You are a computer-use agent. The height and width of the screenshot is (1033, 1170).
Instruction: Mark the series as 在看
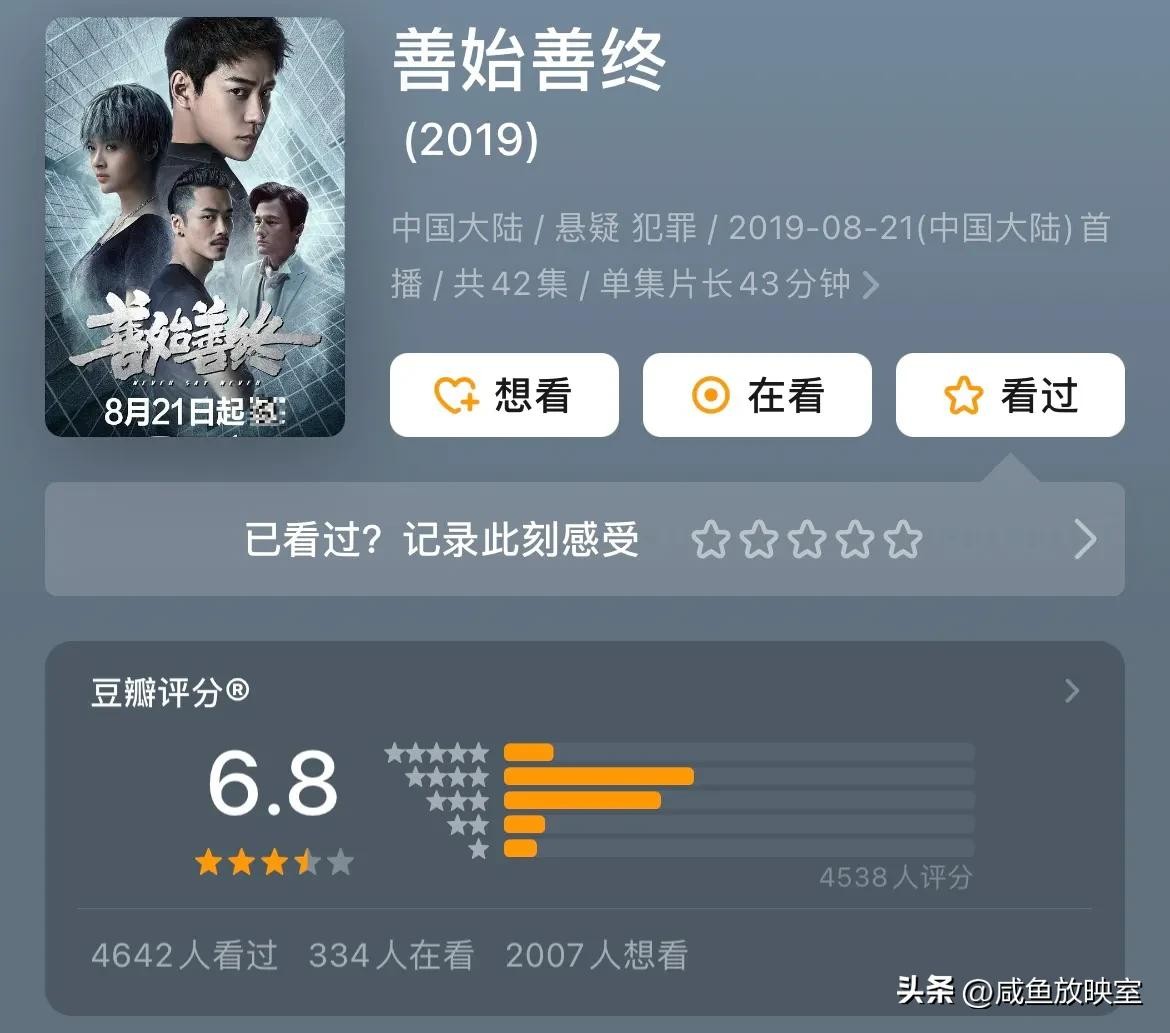(757, 395)
